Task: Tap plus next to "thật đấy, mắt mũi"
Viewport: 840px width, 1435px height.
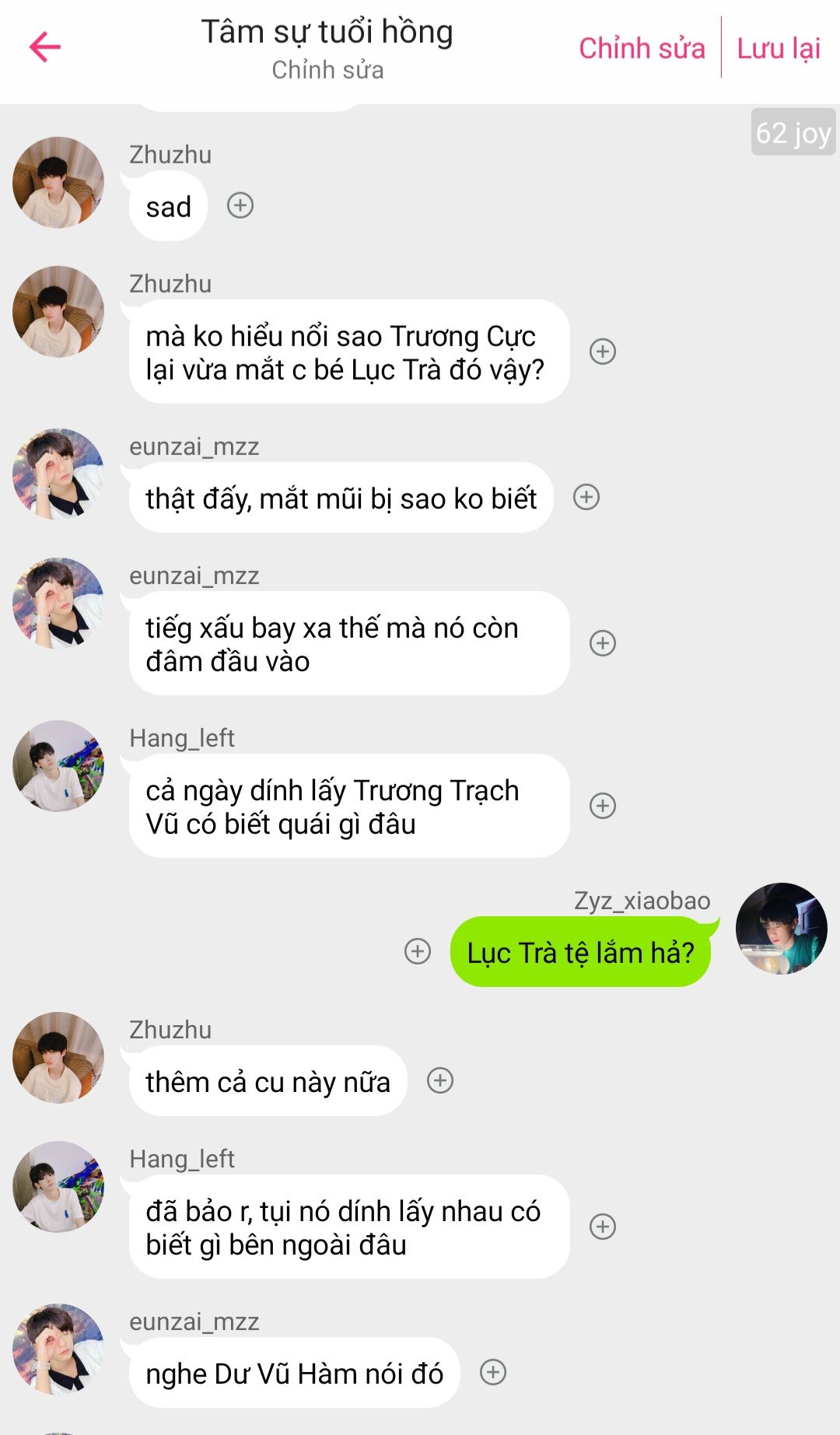Action: click(x=586, y=497)
